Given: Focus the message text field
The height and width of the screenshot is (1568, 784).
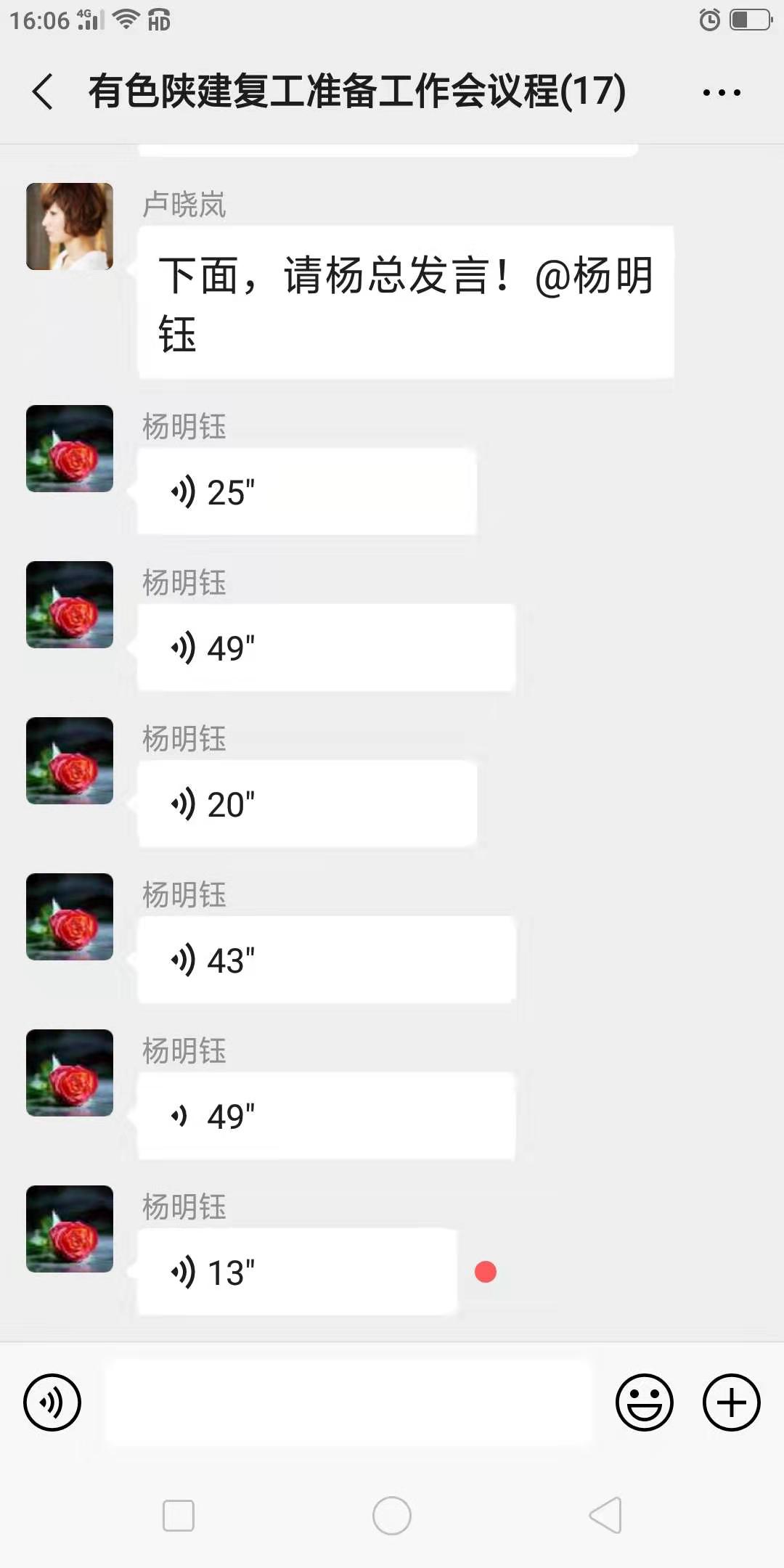Looking at the screenshot, I should pyautogui.click(x=348, y=1402).
